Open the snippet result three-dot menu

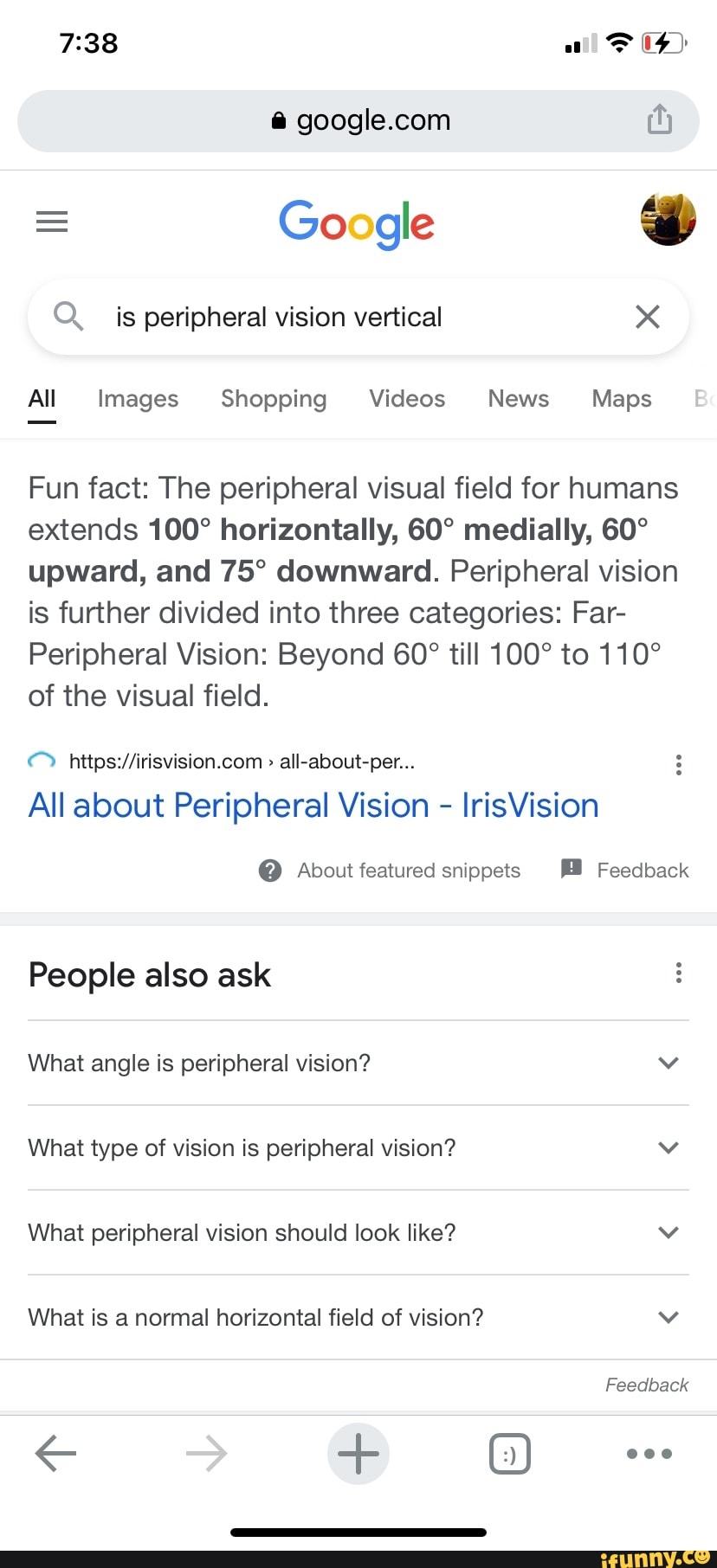(678, 764)
